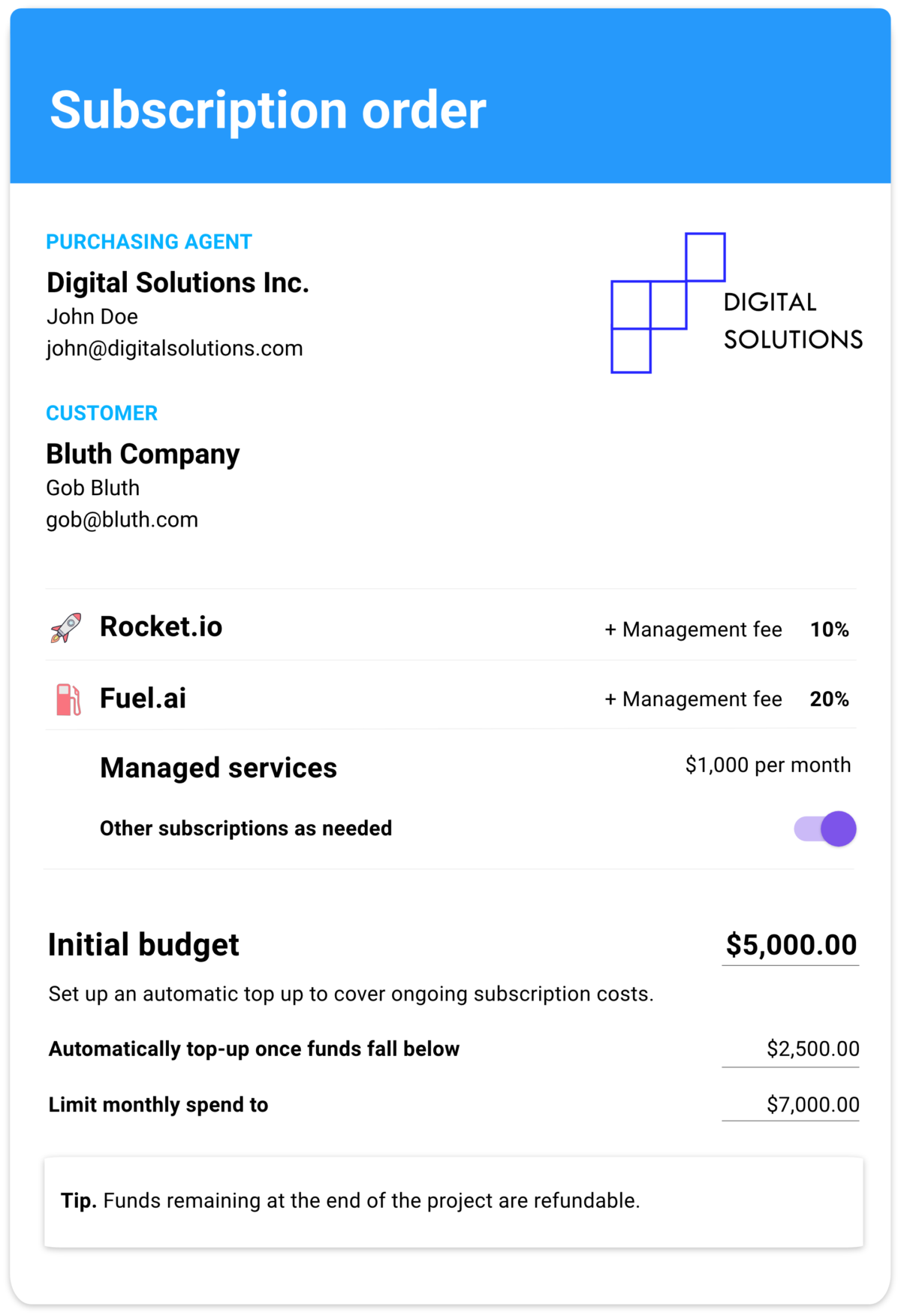Viewport: 901px width, 1316px height.
Task: Edit the monthly spend limit field
Action: pos(791,1104)
